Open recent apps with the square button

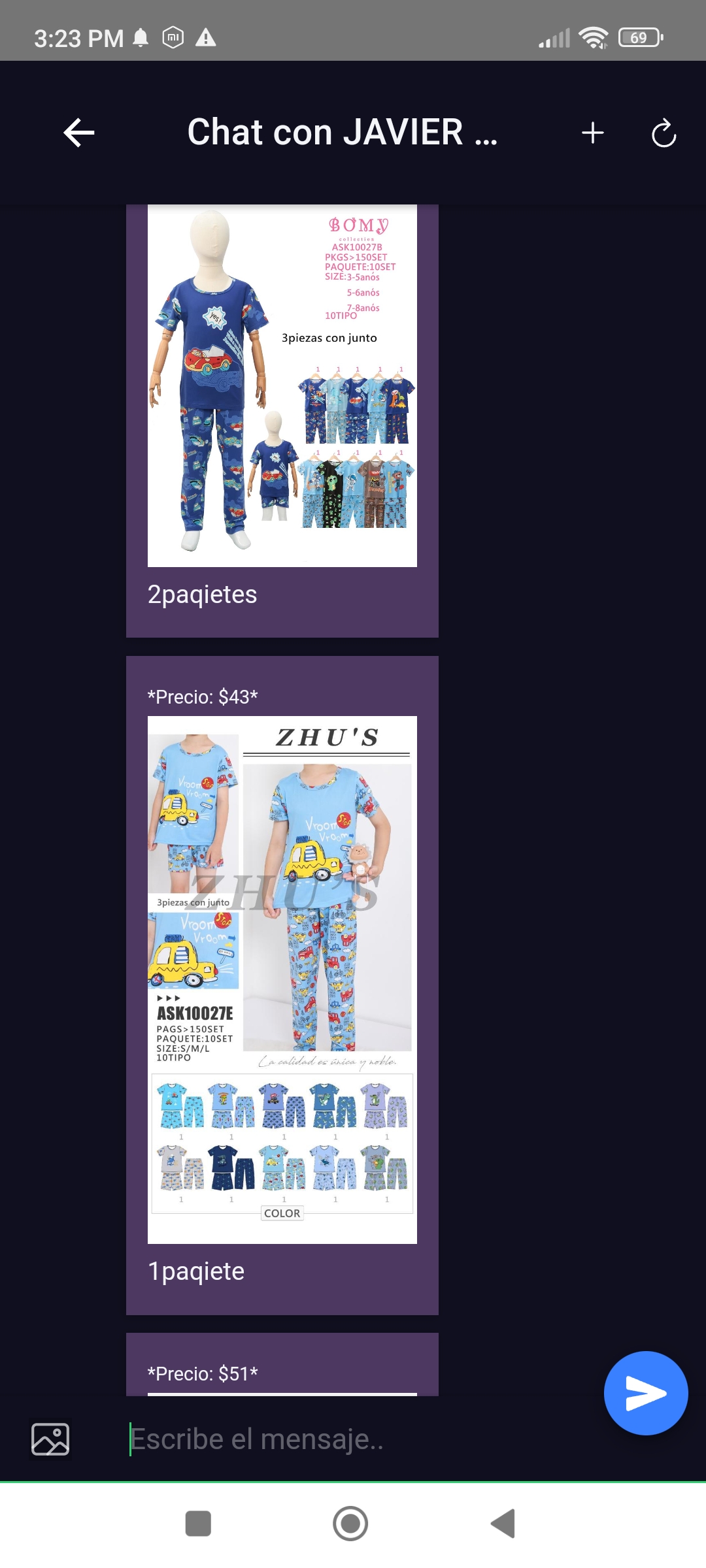(x=198, y=1524)
